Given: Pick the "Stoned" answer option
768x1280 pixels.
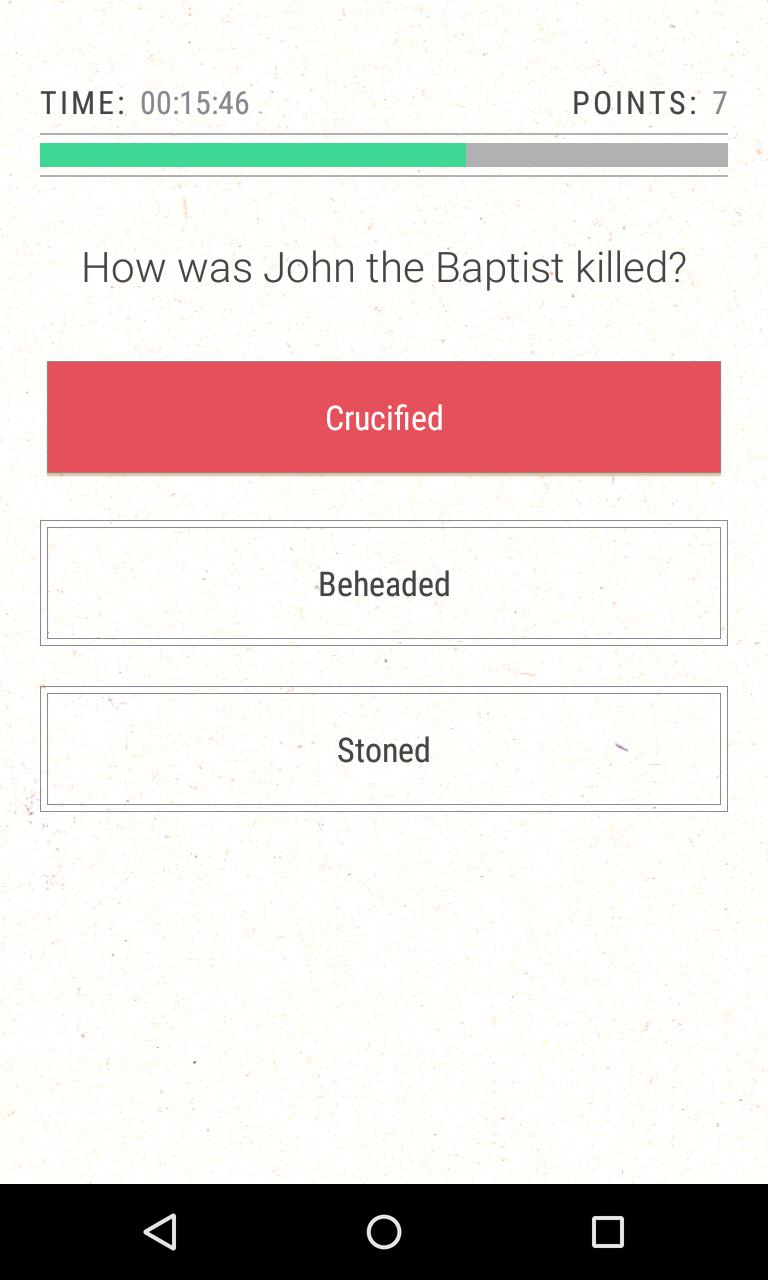Looking at the screenshot, I should 384,749.
